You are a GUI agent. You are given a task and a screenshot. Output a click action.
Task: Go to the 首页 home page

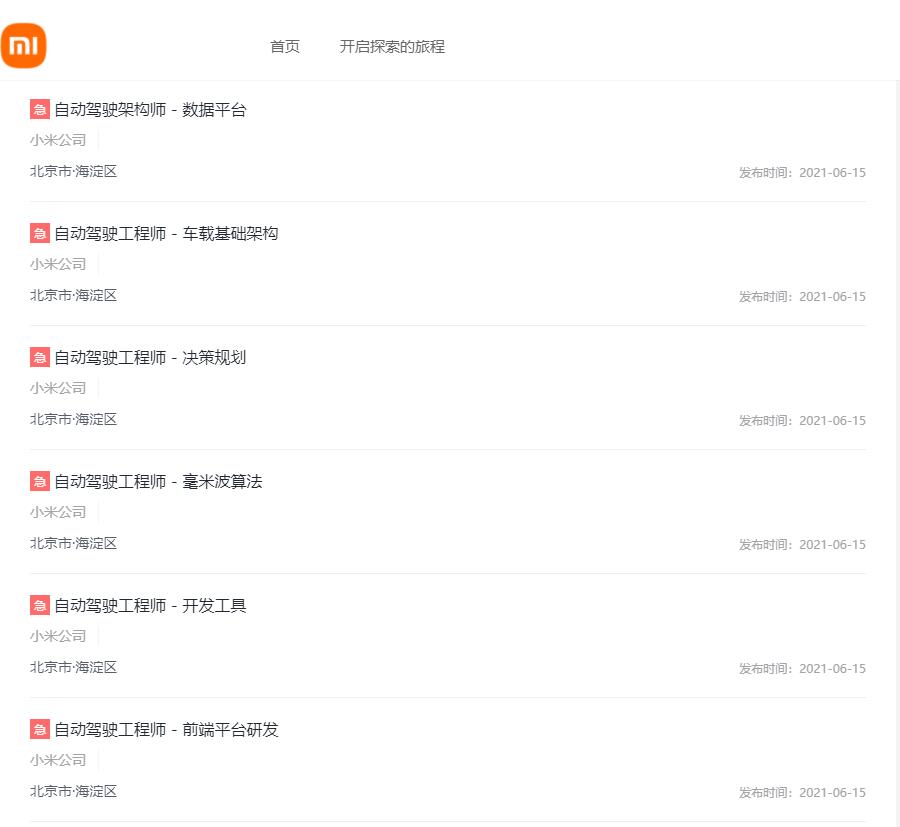click(x=284, y=47)
